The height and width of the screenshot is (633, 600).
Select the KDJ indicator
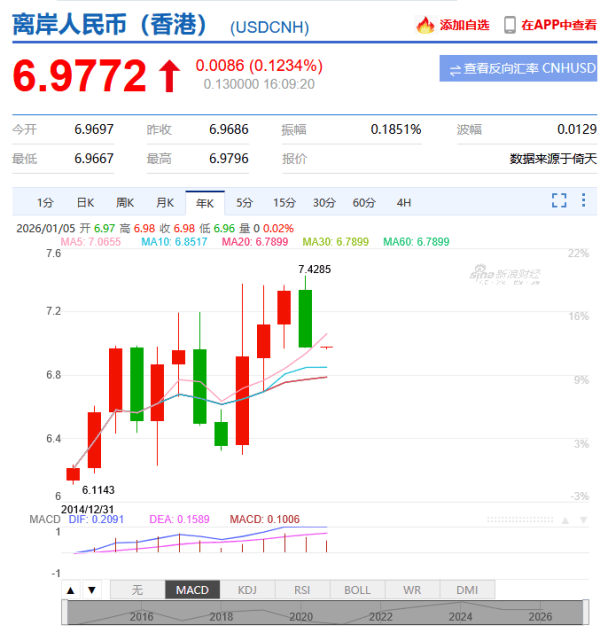pyautogui.click(x=246, y=590)
